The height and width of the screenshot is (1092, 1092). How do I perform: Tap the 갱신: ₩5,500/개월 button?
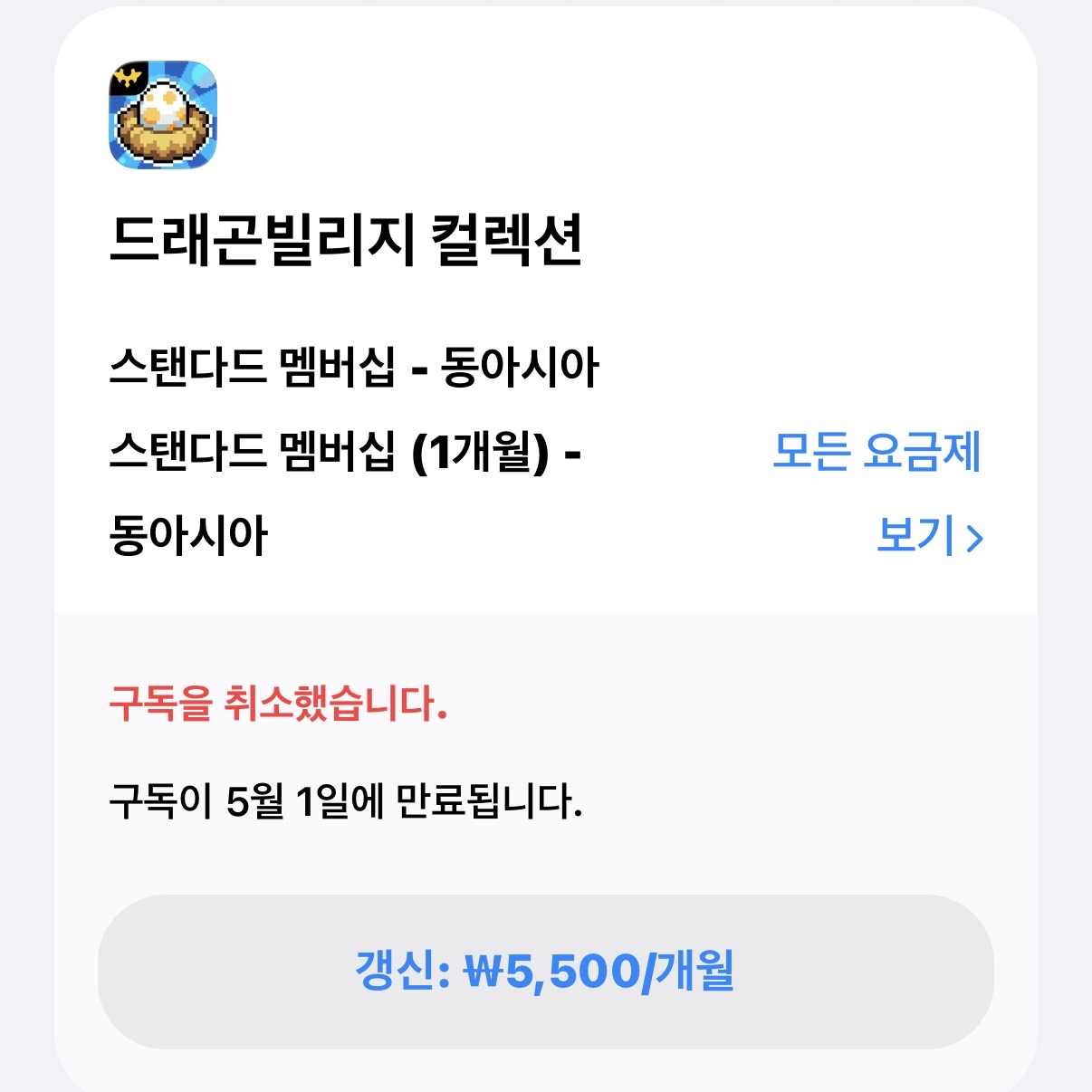coord(545,972)
